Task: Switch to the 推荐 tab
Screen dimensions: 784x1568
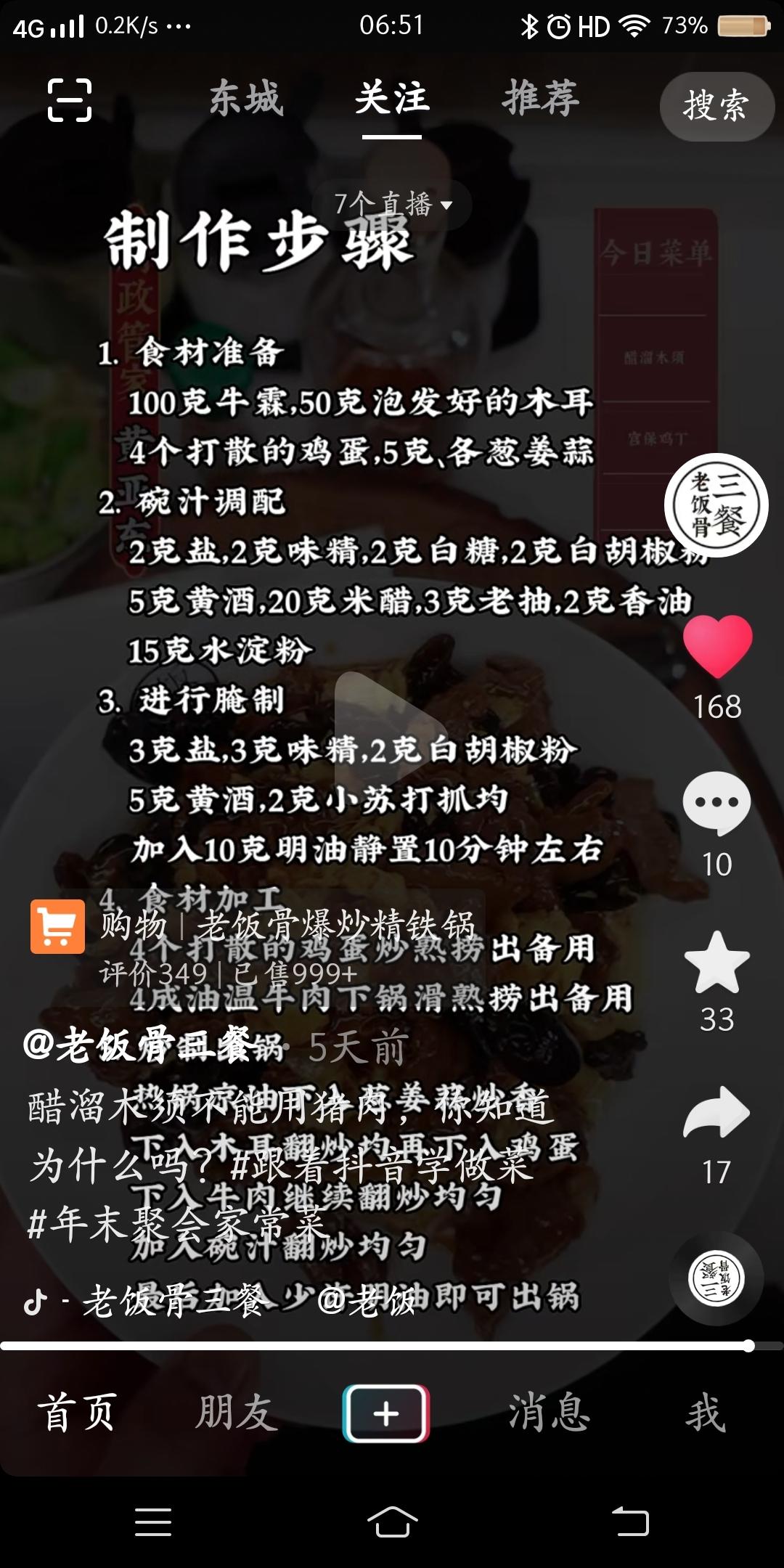Action: coord(541,102)
